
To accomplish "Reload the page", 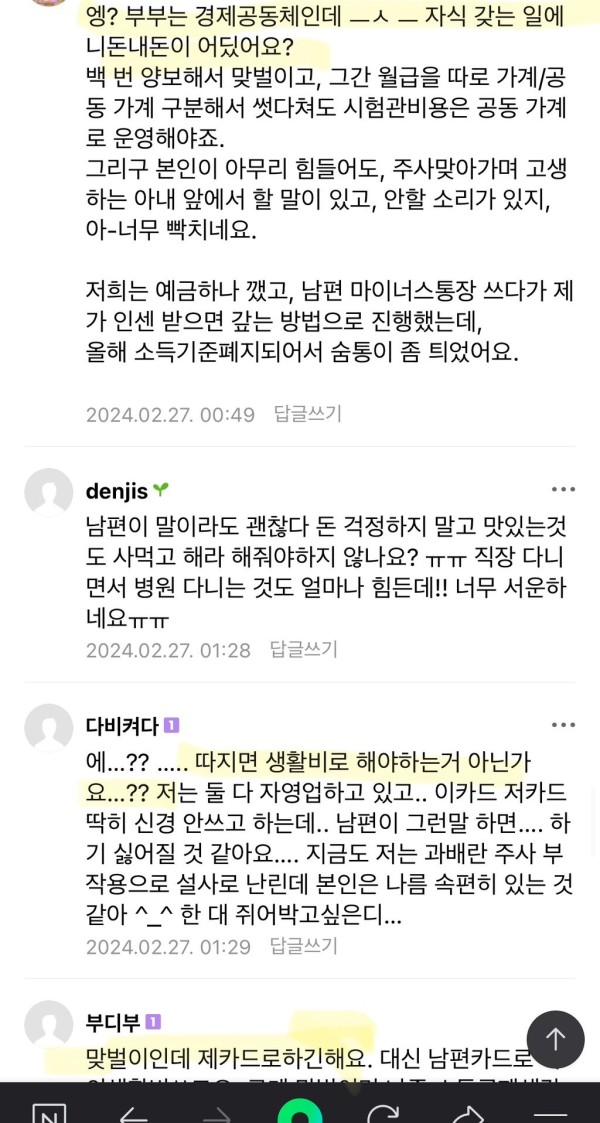I will click(383, 1112).
